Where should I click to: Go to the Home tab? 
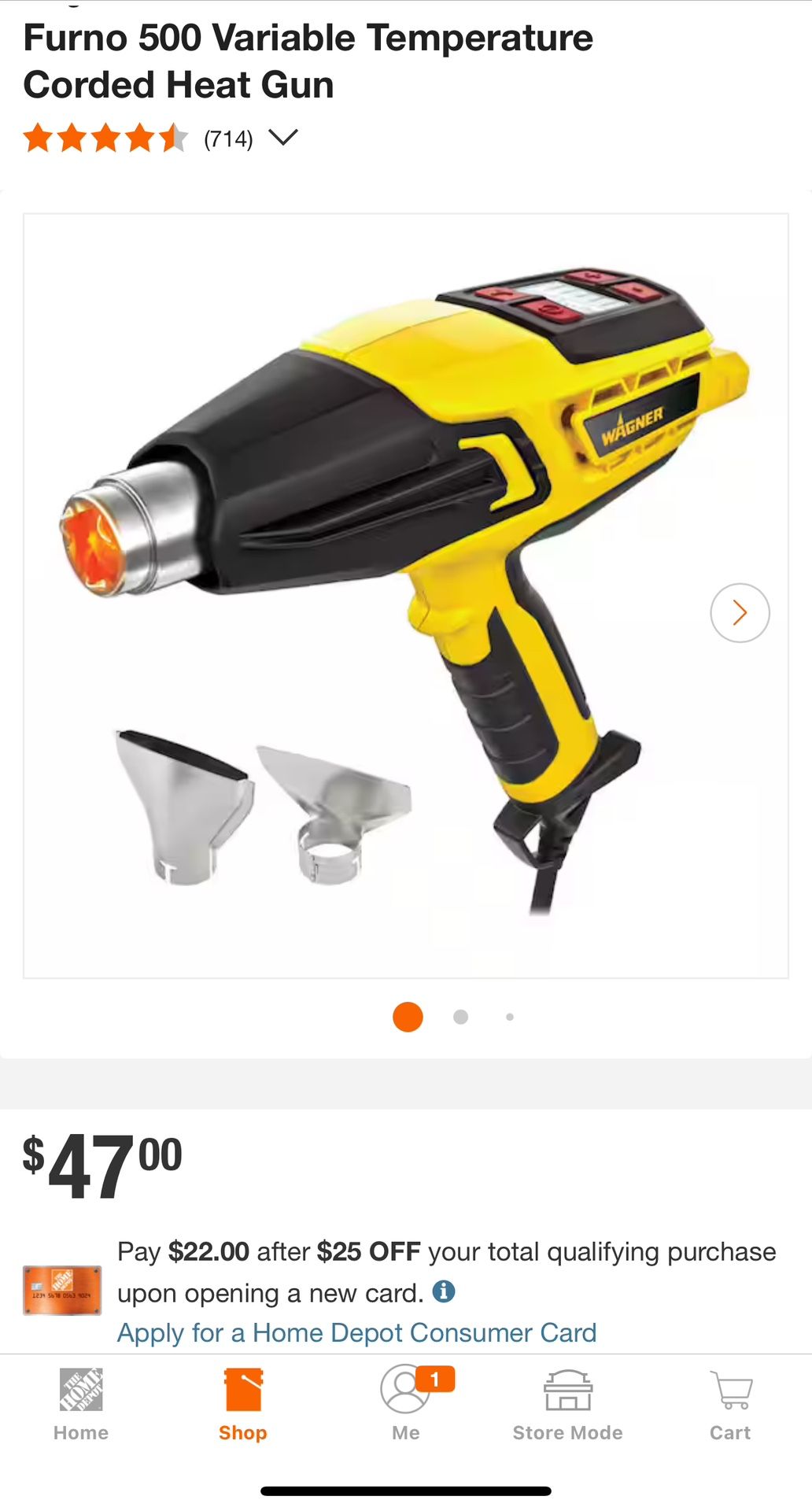pyautogui.click(x=81, y=1405)
